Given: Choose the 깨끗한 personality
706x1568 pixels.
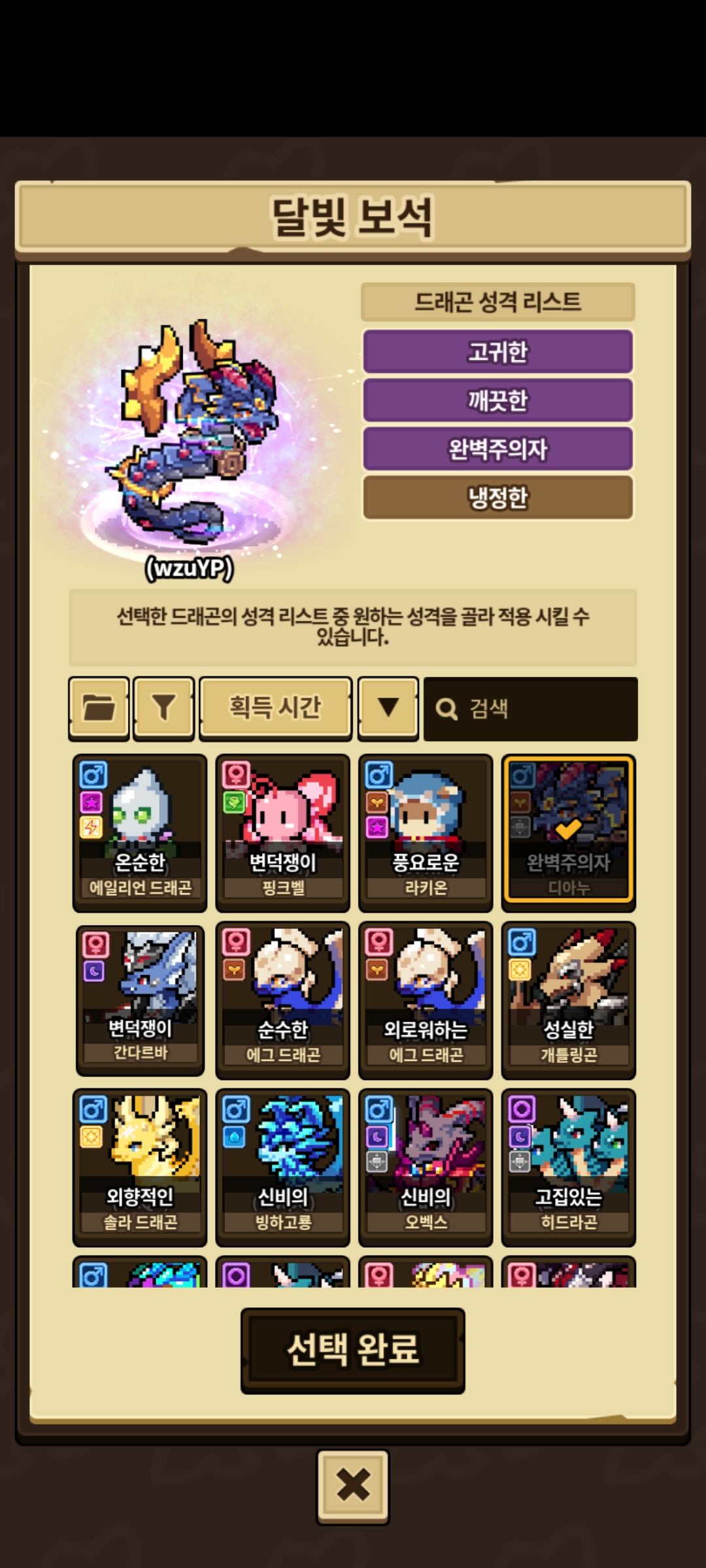Looking at the screenshot, I should [x=497, y=400].
